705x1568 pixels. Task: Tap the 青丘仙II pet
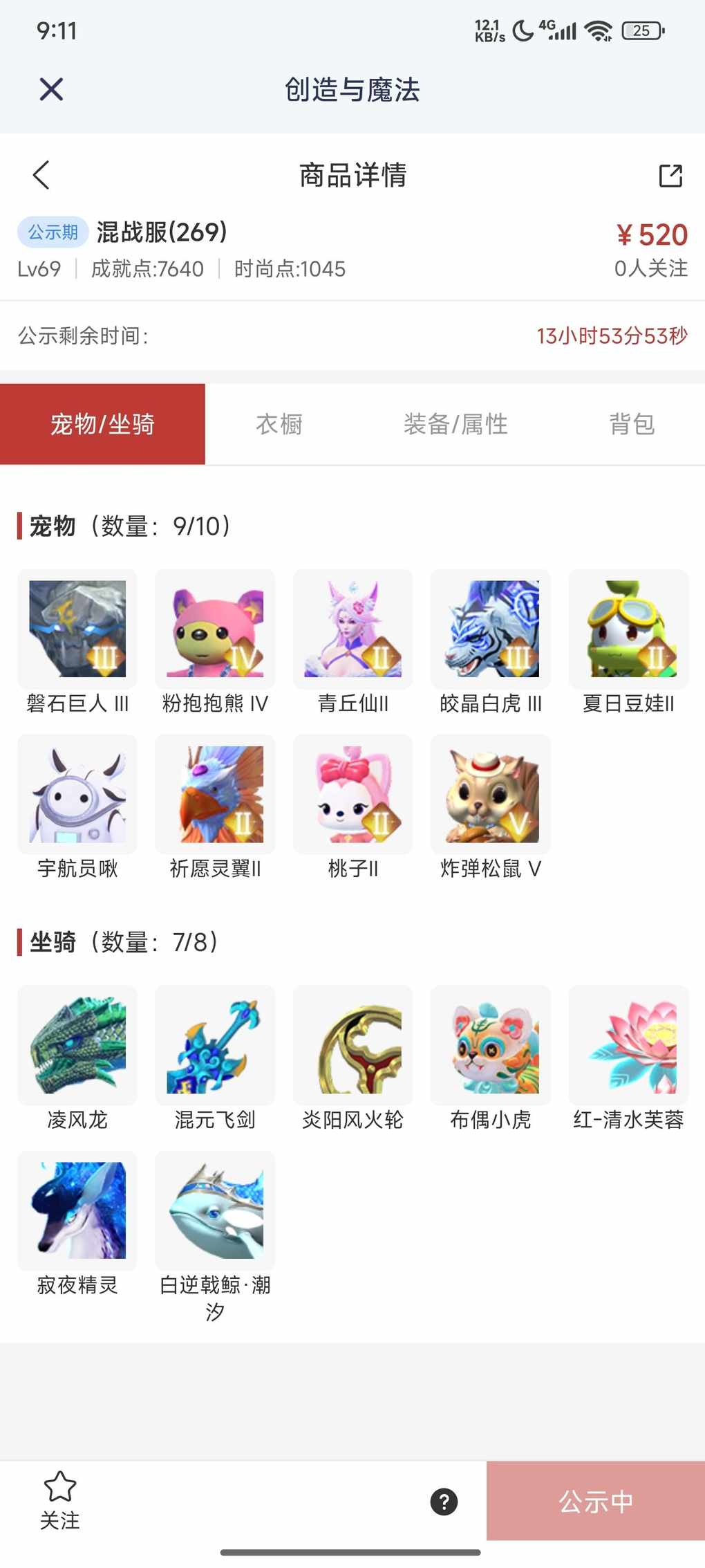click(352, 629)
